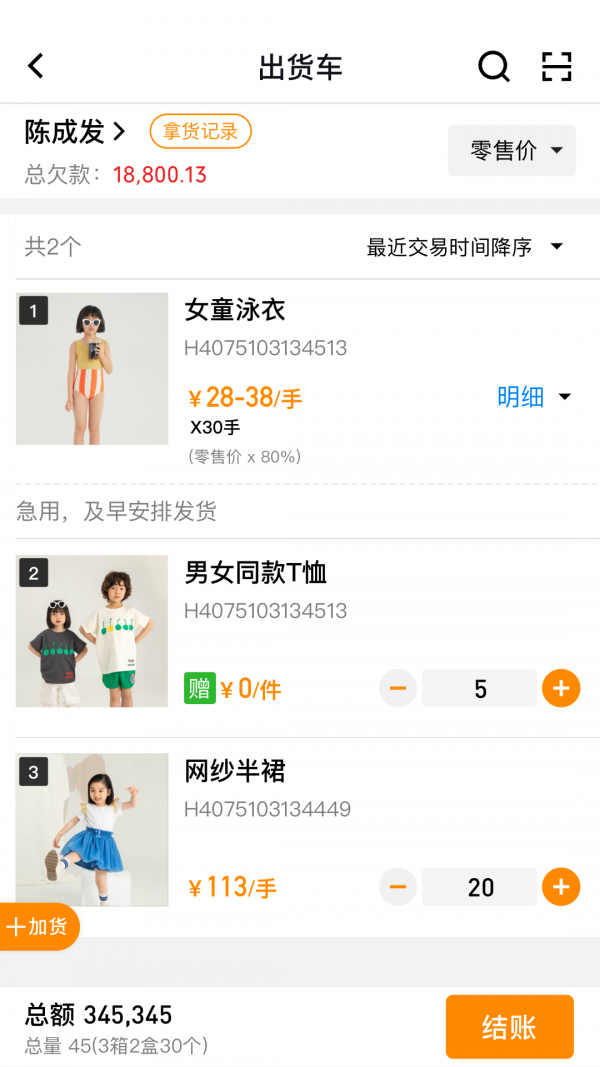Viewport: 600px width, 1067px height.
Task: Open the 网纱半裙 product image
Action: 92,829
